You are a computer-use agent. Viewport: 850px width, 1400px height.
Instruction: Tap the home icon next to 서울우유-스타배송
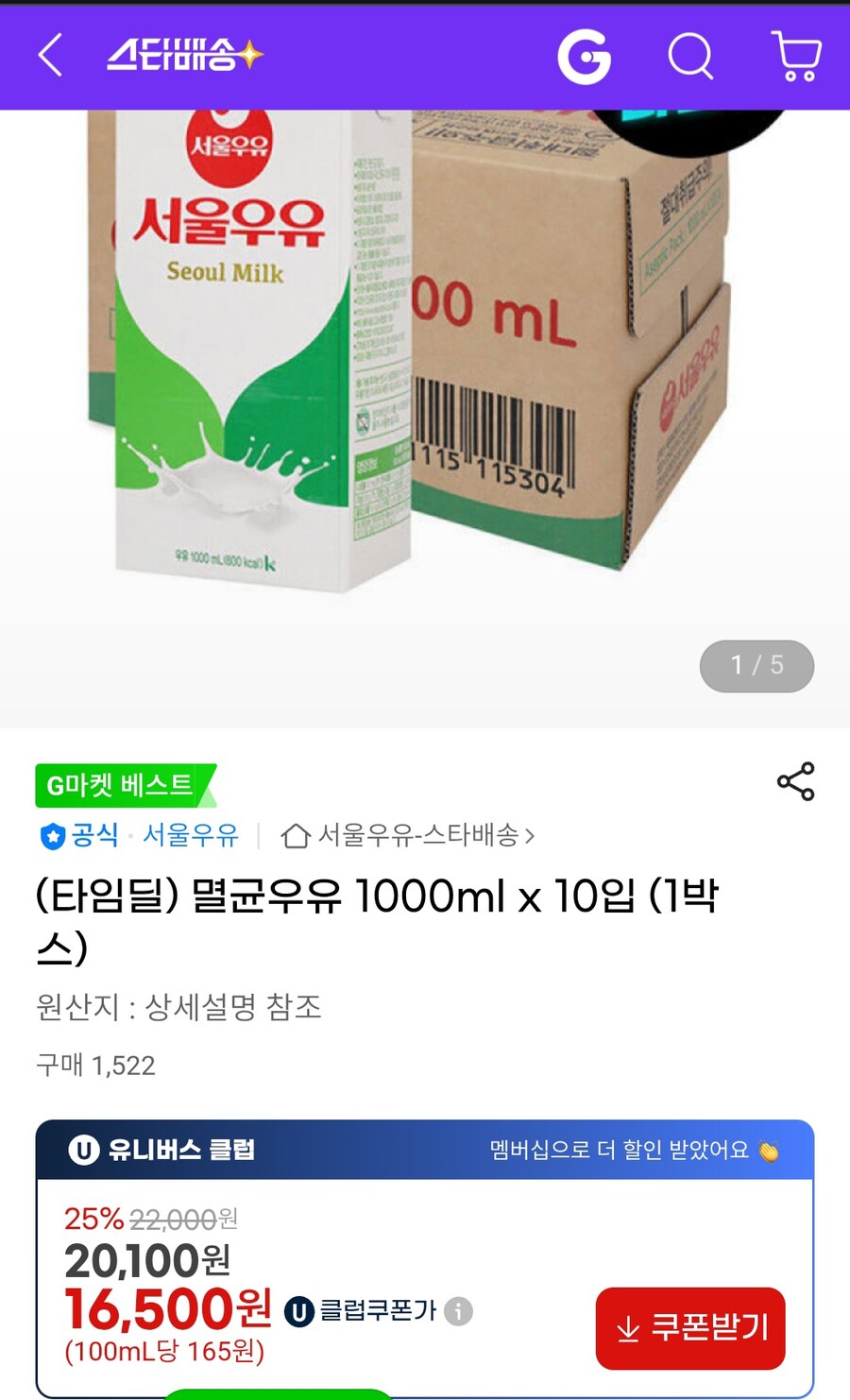point(297,835)
